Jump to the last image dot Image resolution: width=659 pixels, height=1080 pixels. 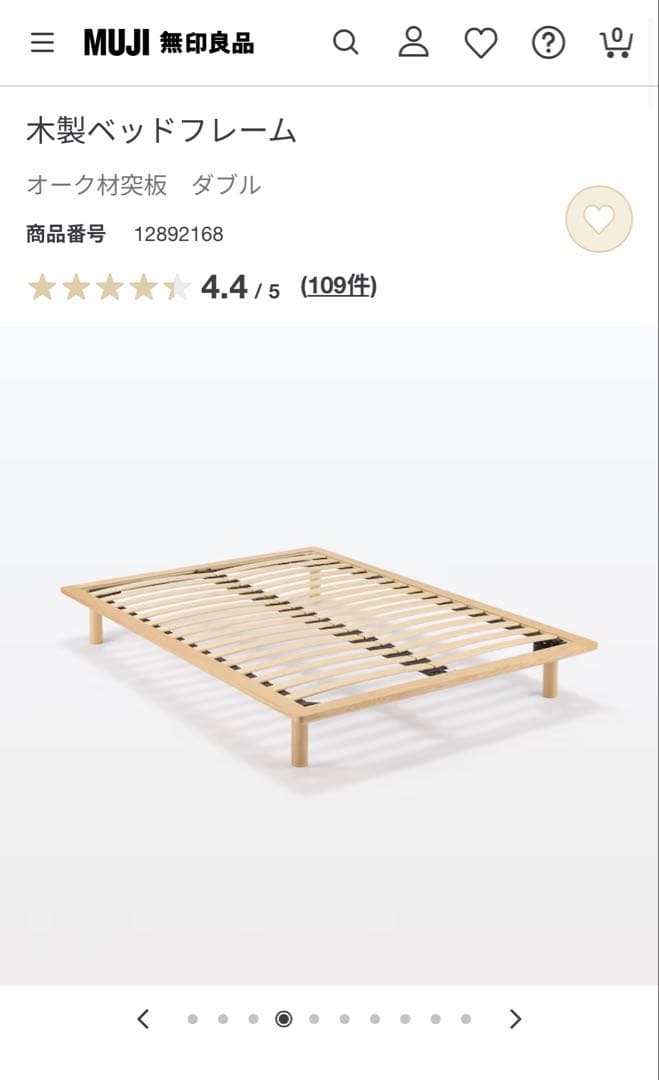(x=466, y=1019)
